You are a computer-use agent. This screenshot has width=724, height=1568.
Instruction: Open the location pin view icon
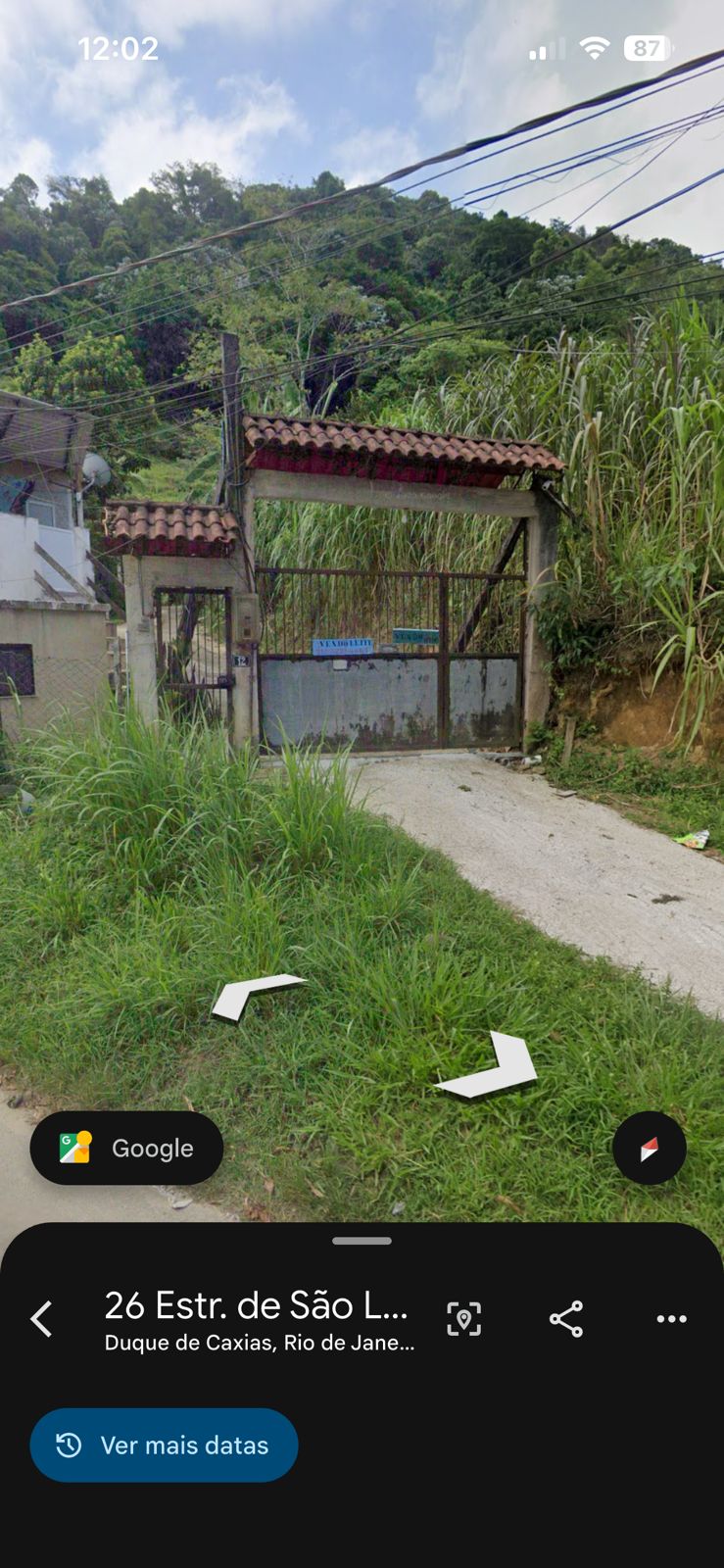(x=463, y=1319)
